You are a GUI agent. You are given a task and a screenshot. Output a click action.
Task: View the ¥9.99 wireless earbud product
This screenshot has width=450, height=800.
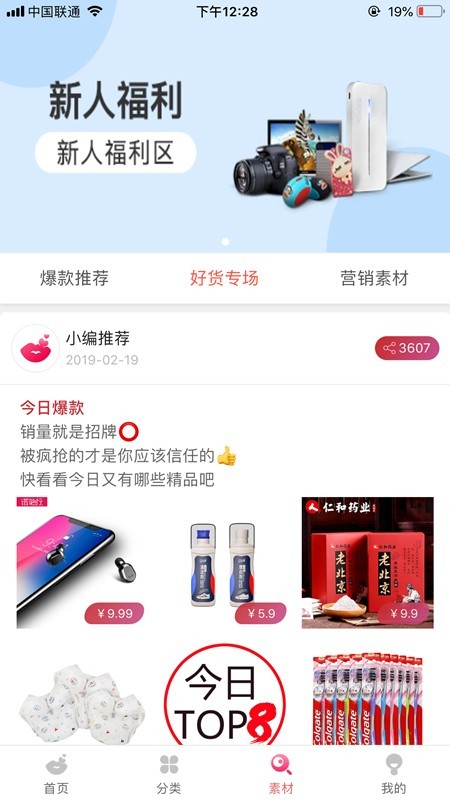(80, 562)
